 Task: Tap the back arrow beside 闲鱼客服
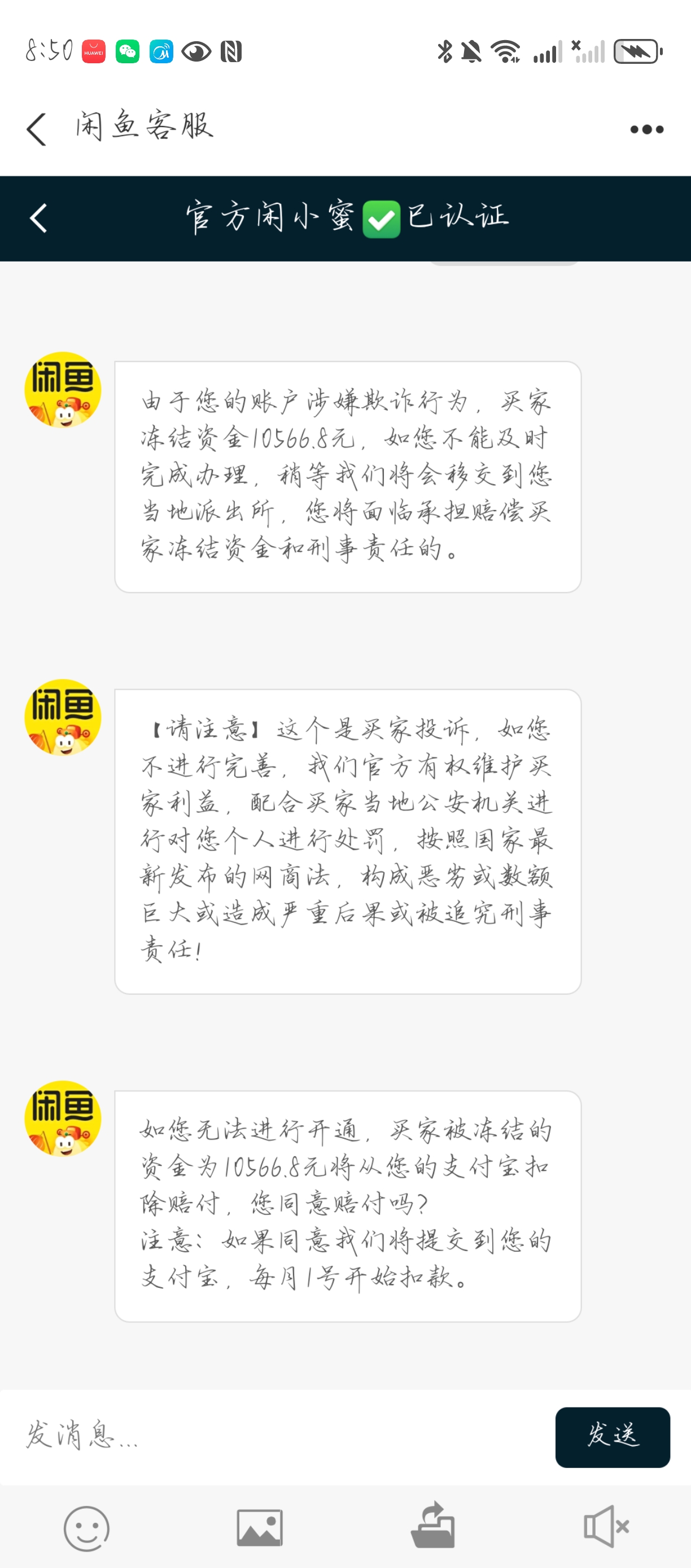click(x=37, y=128)
